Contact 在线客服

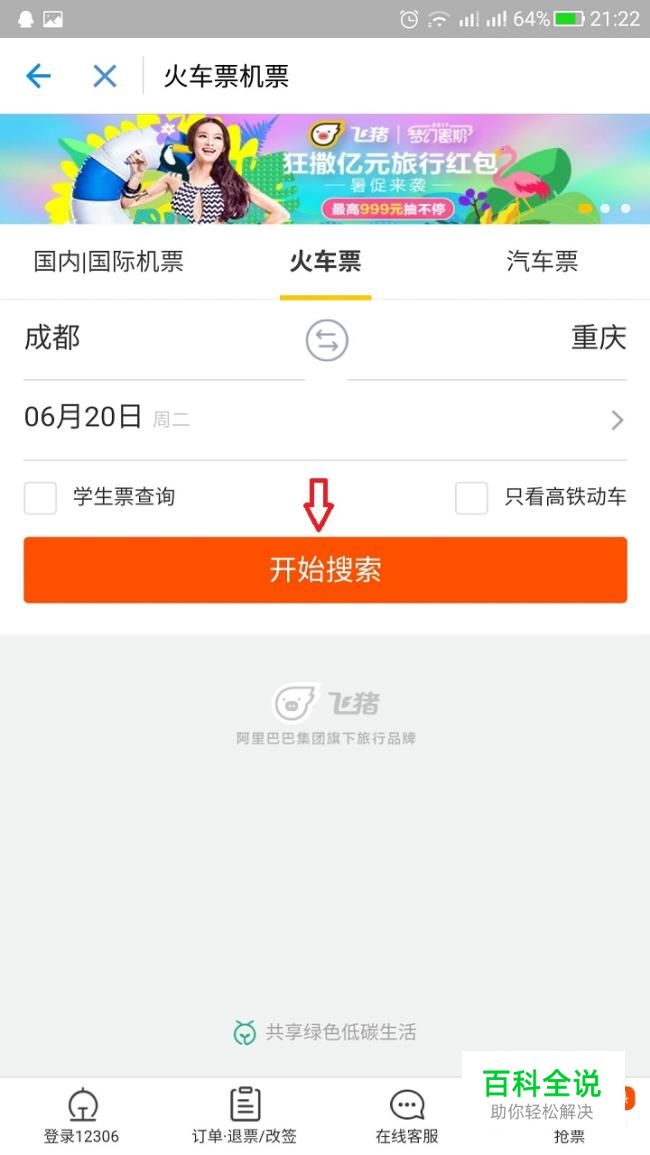tap(406, 1115)
